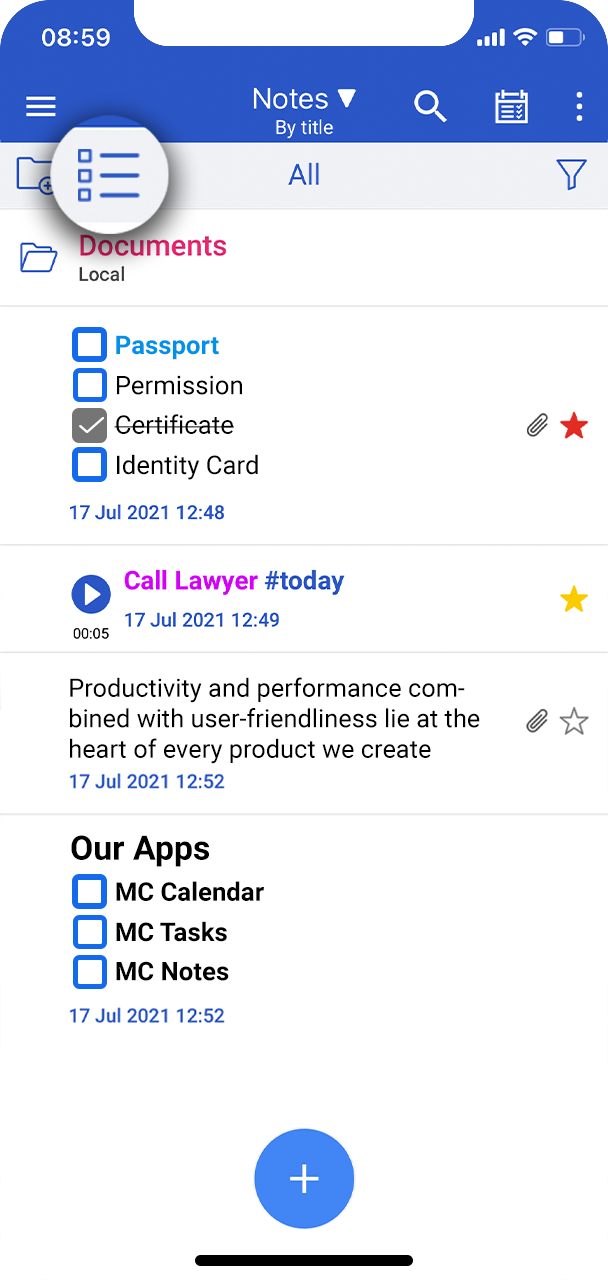Check the Passport item
The width and height of the screenshot is (608, 1280).
[90, 346]
